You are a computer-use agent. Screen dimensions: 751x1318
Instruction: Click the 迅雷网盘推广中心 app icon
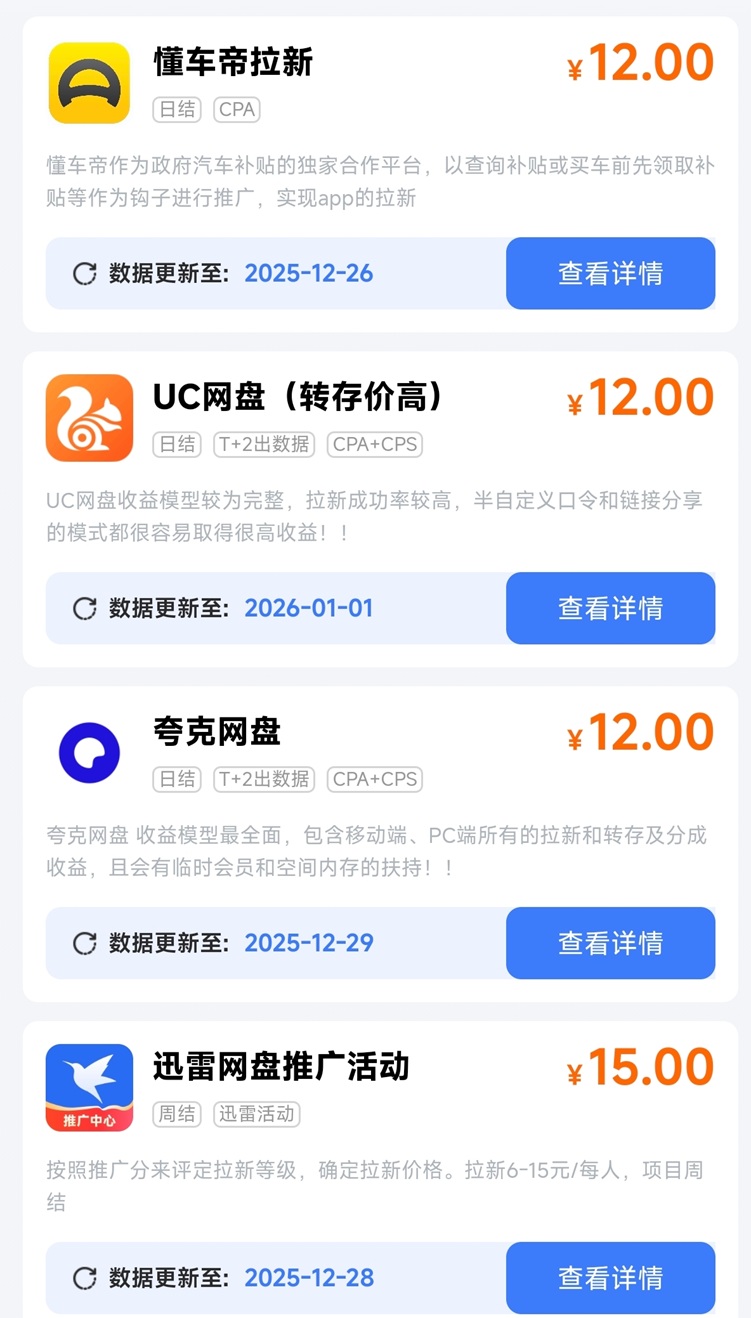(89, 1086)
